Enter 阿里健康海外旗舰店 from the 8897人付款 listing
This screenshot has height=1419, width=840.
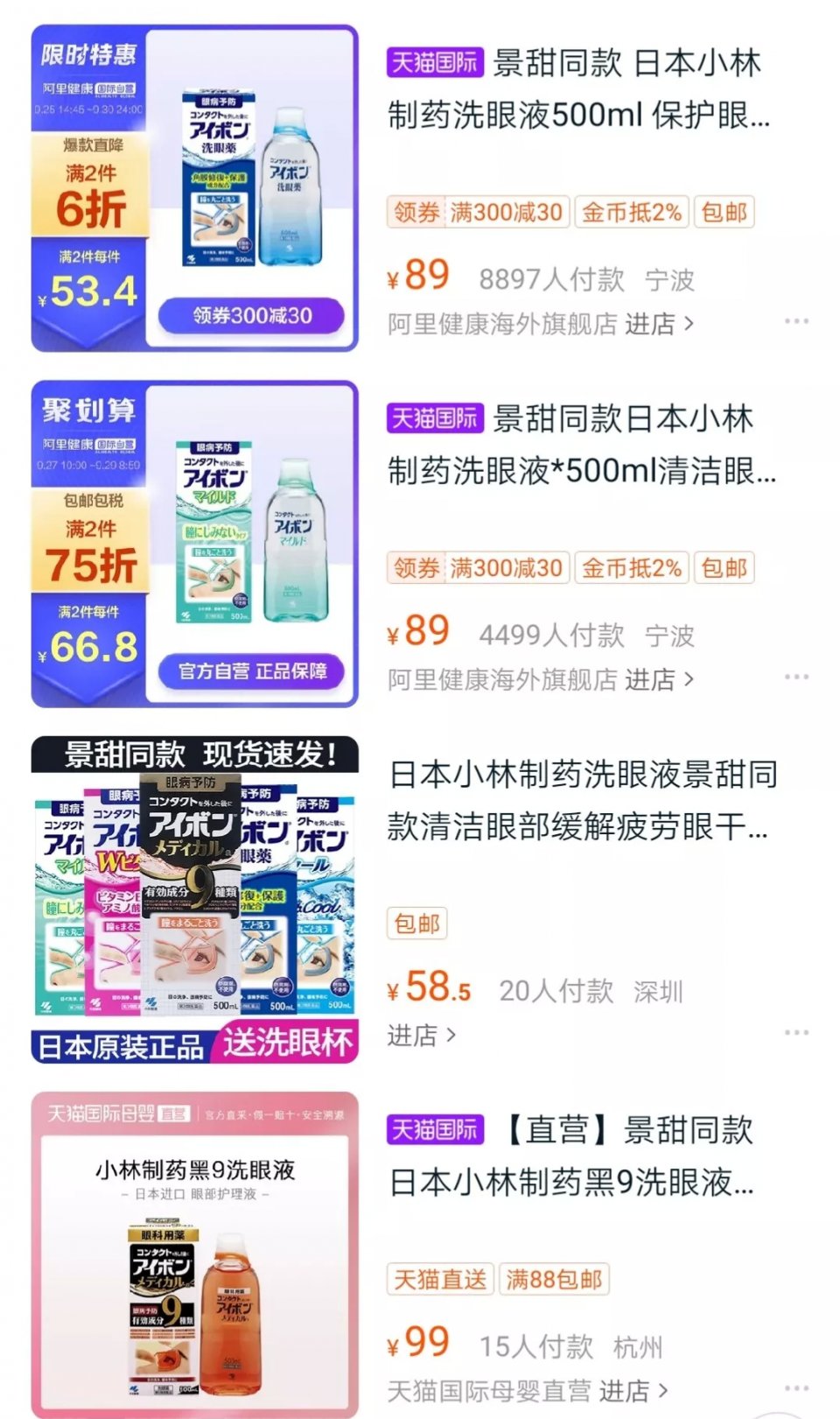[x=541, y=324]
